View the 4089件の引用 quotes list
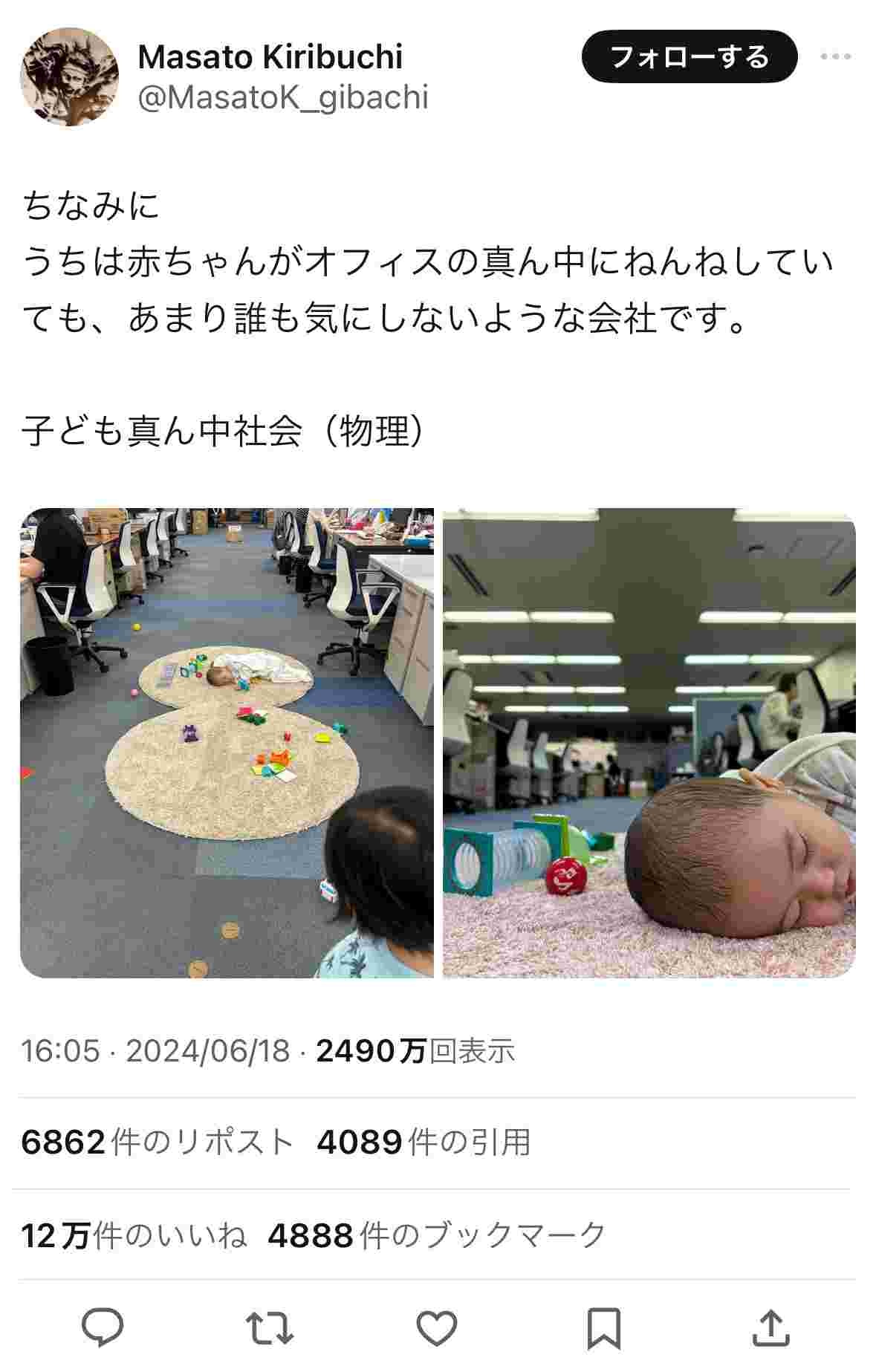Viewport: 876px width, 1372px height. [424, 1142]
